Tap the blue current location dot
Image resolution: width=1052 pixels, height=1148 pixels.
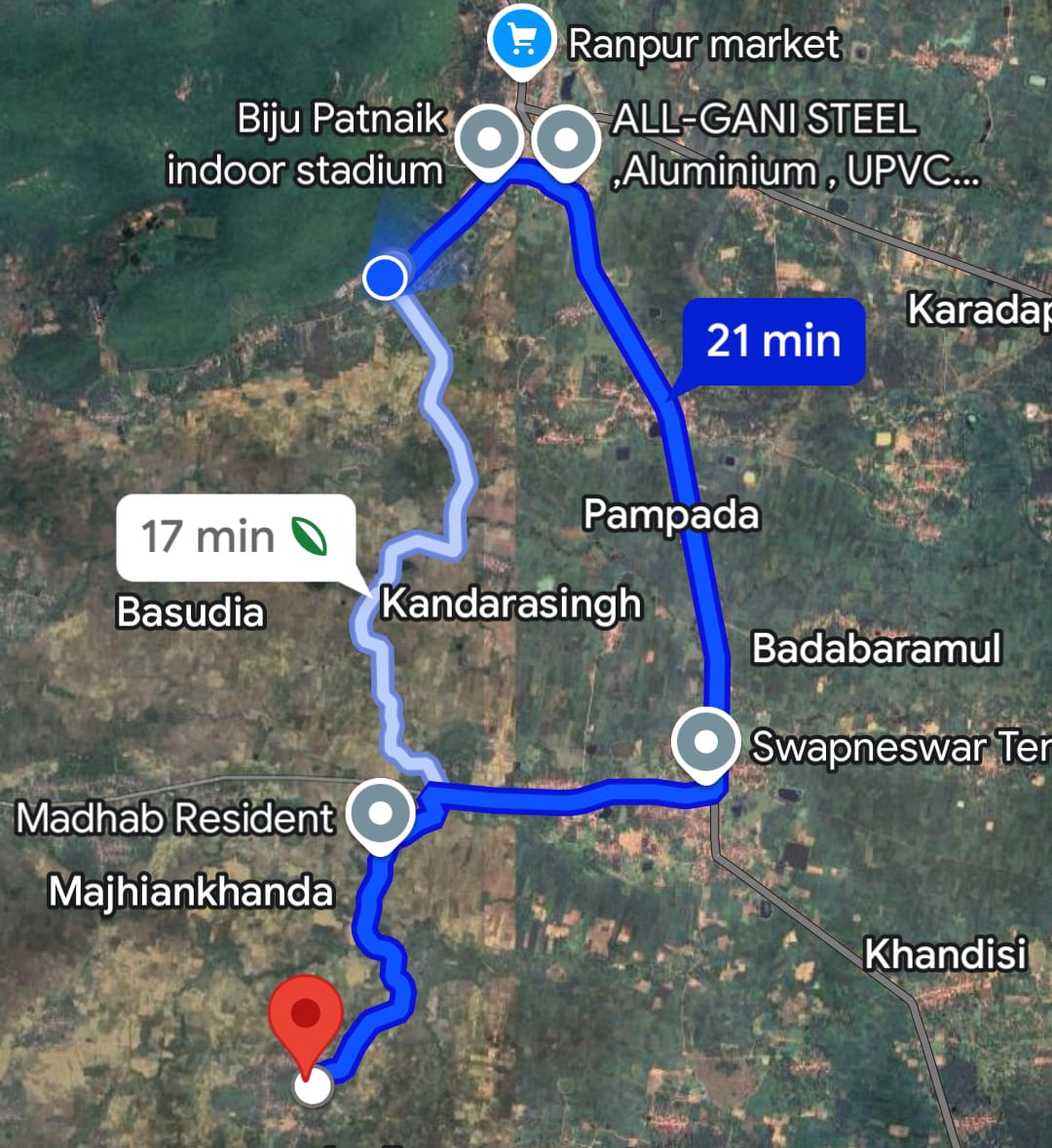385,278
